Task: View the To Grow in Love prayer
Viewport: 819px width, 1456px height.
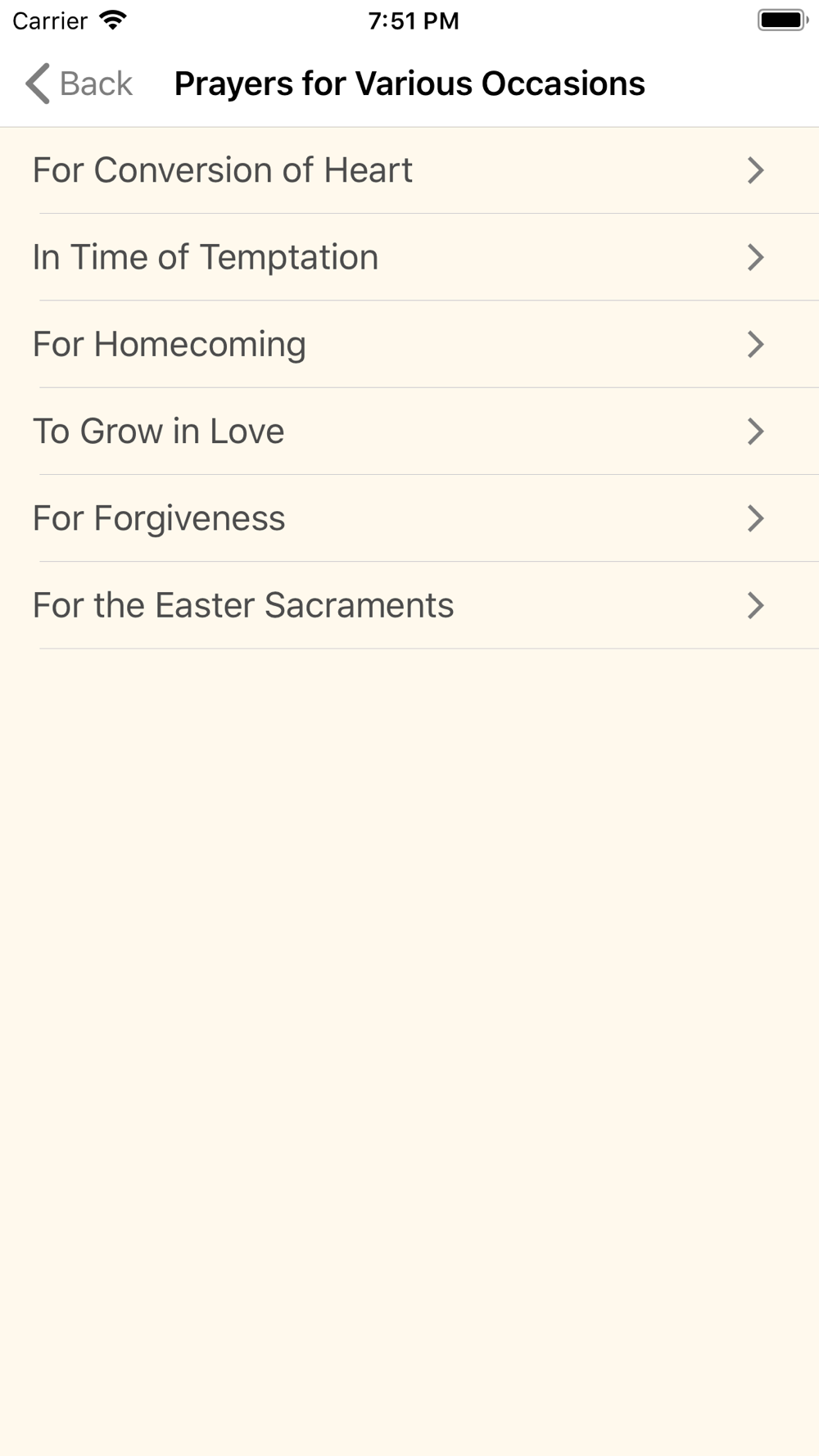Action: pos(409,431)
